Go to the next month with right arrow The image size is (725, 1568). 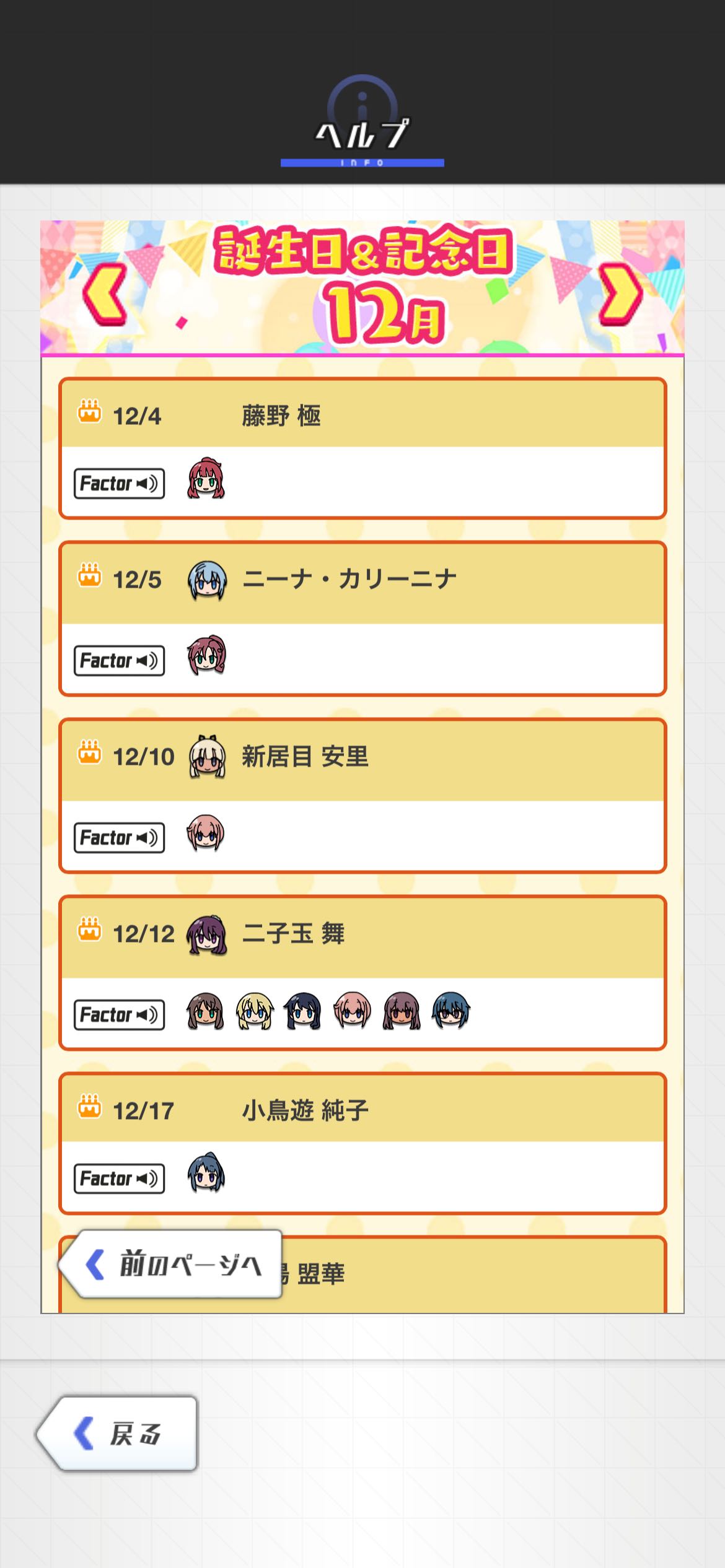pos(620,294)
